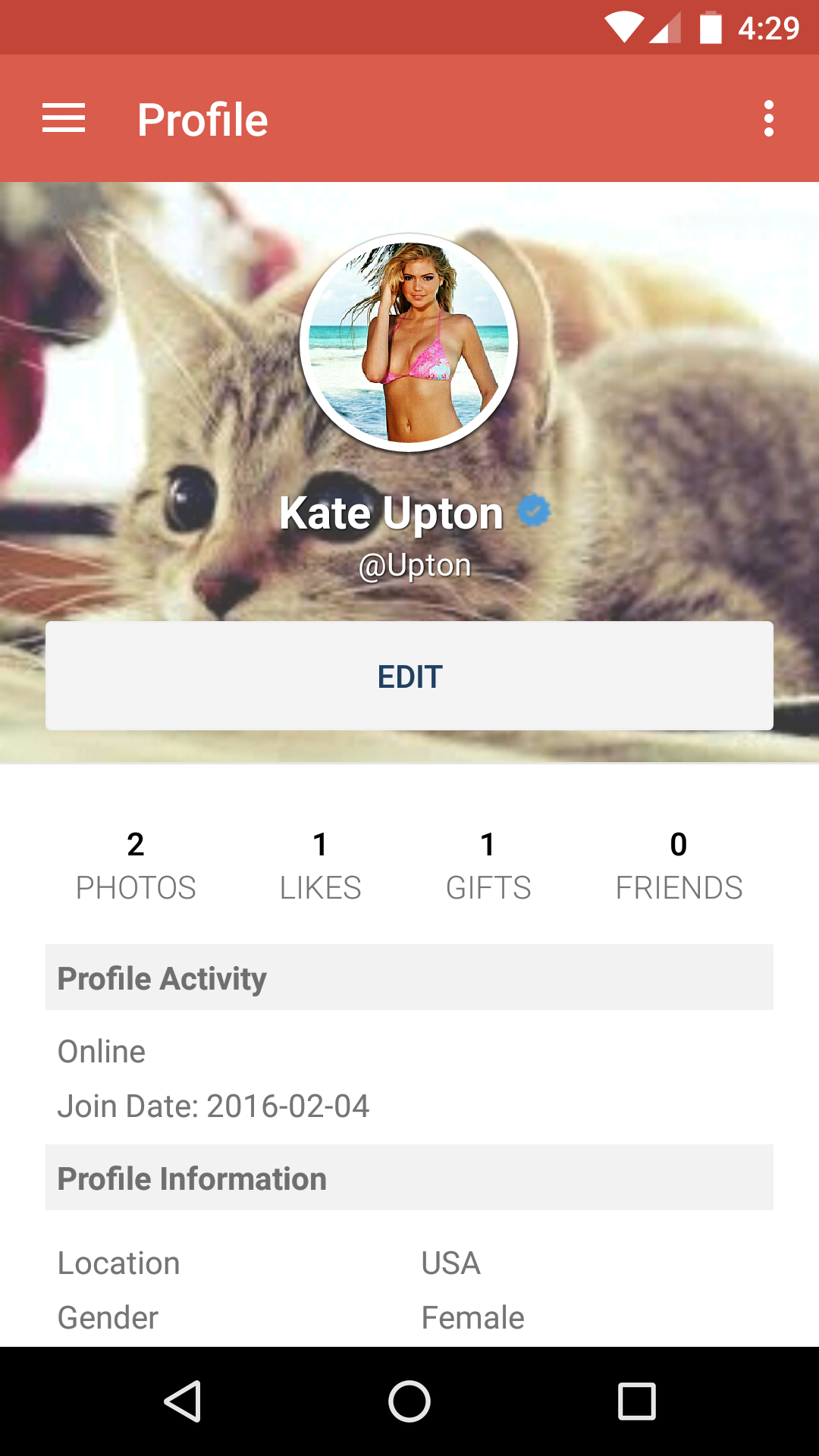Open the overflow options menu
The width and height of the screenshot is (819, 1456).
tap(768, 119)
